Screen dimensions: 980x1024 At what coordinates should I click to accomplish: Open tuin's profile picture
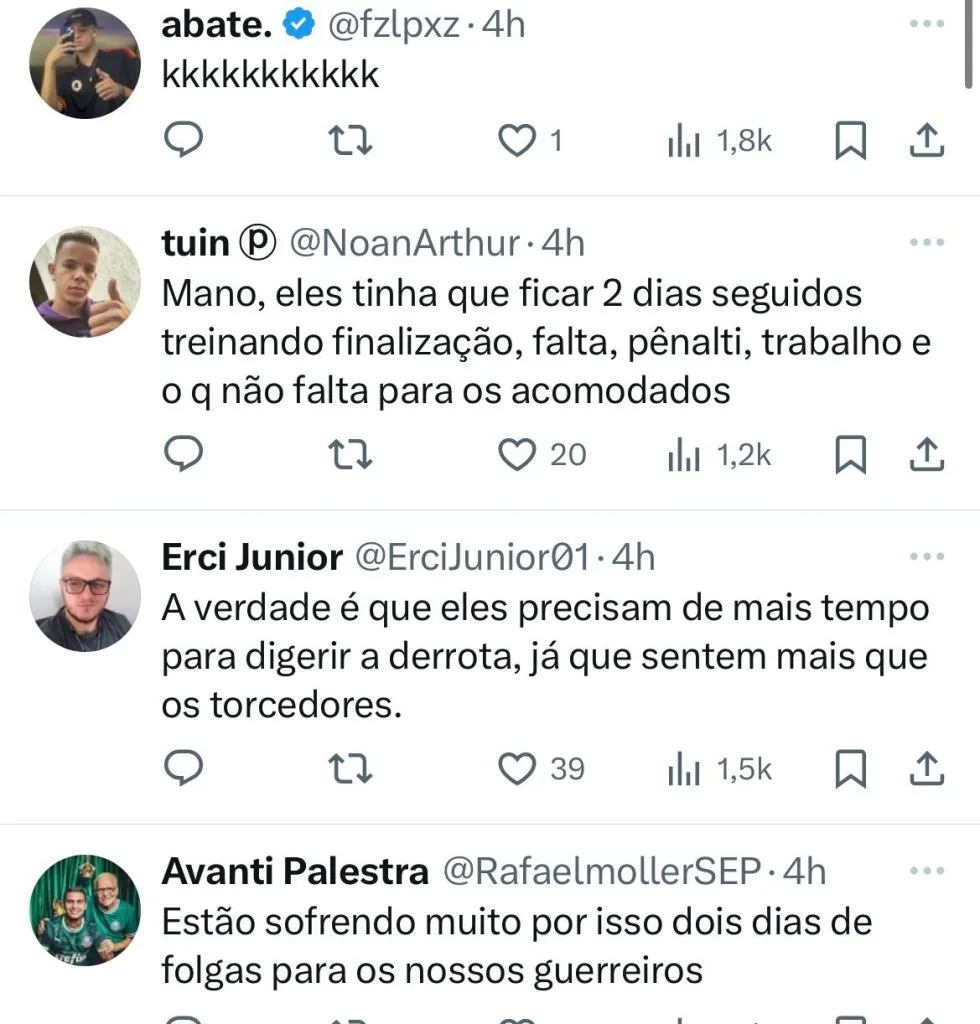85,281
